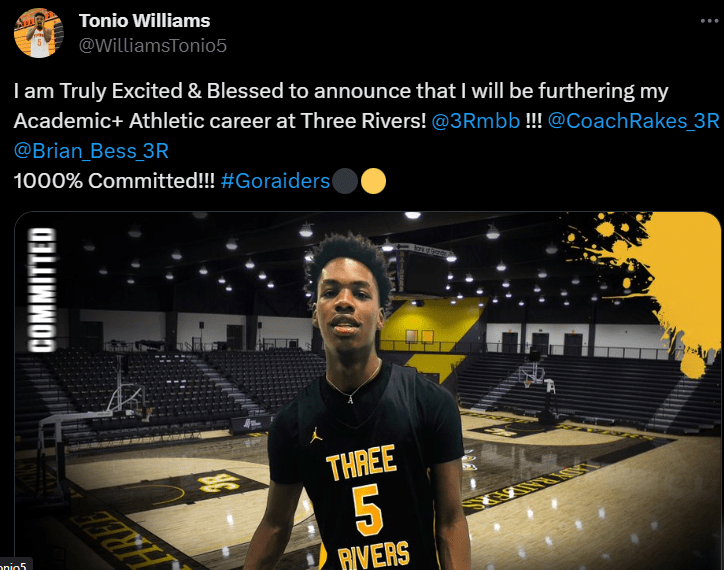Open the tweet's overflow menu
The image size is (724, 570).
[708, 21]
